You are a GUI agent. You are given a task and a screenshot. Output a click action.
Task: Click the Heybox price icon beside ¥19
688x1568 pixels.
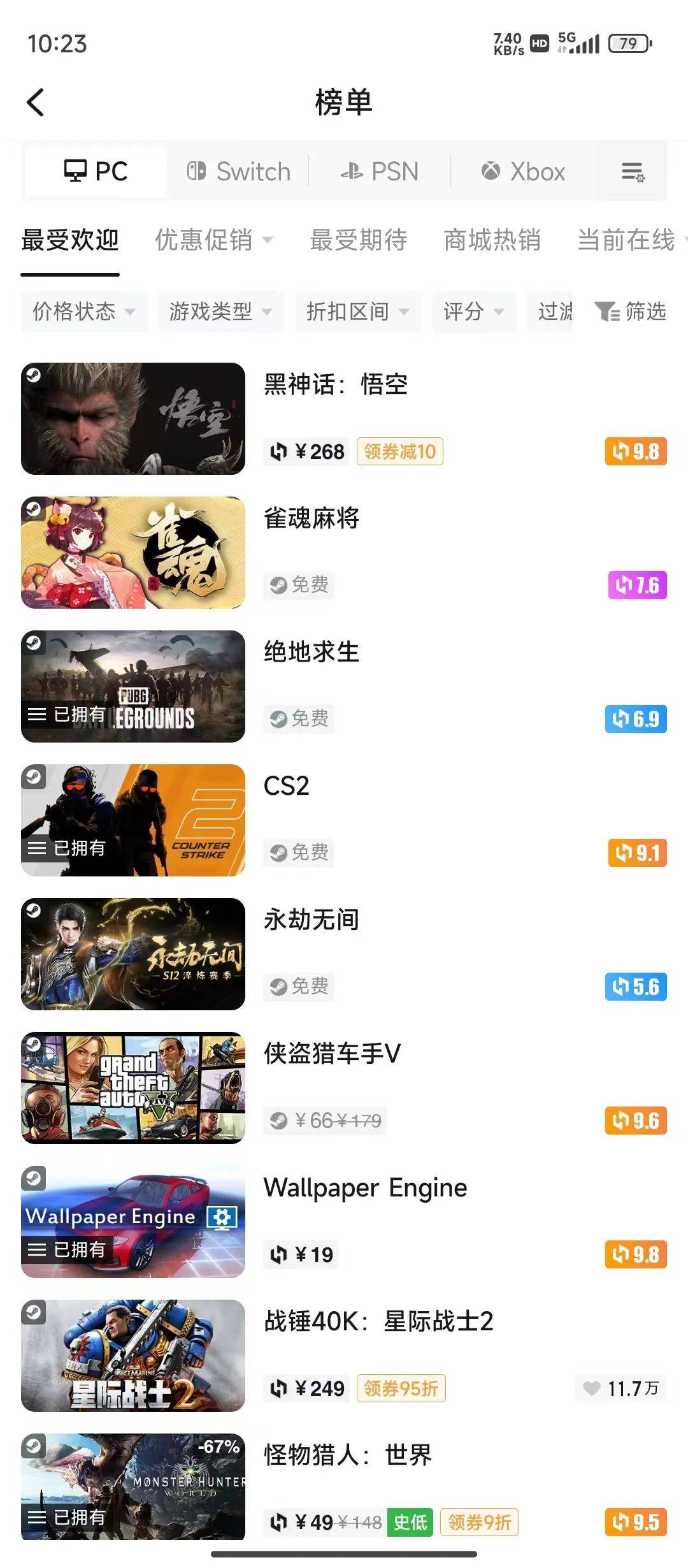278,1254
